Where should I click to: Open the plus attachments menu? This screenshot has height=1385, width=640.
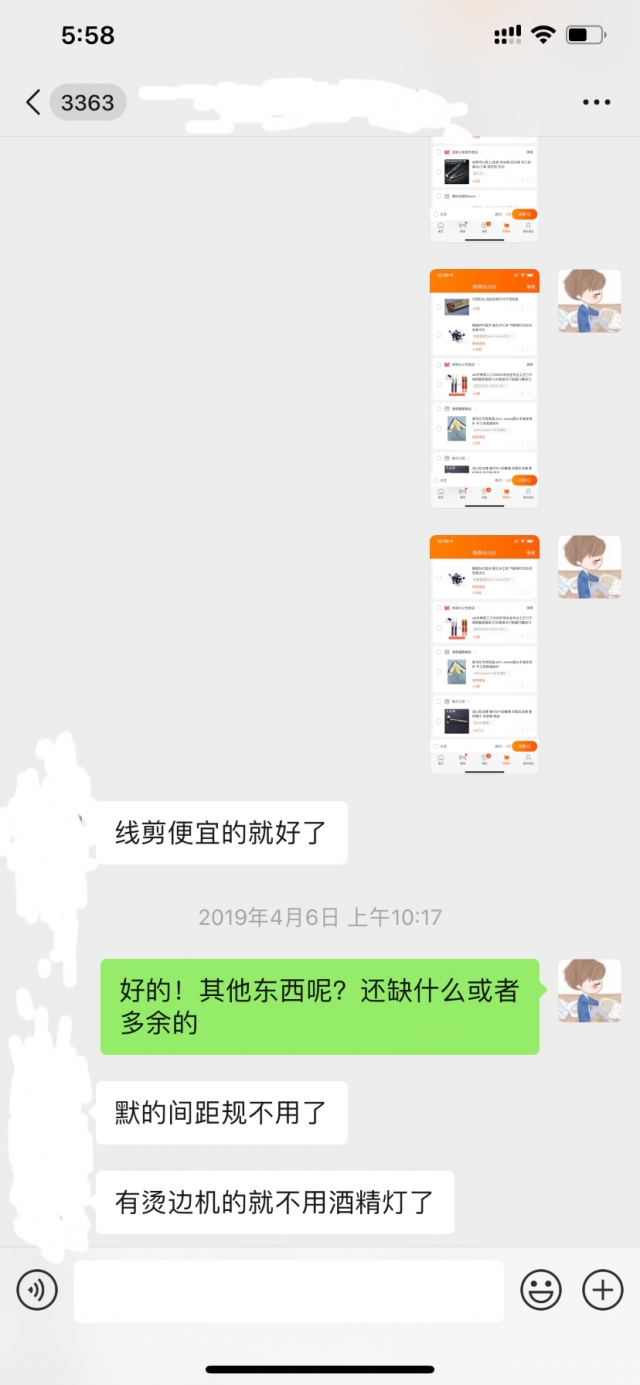pos(602,1290)
